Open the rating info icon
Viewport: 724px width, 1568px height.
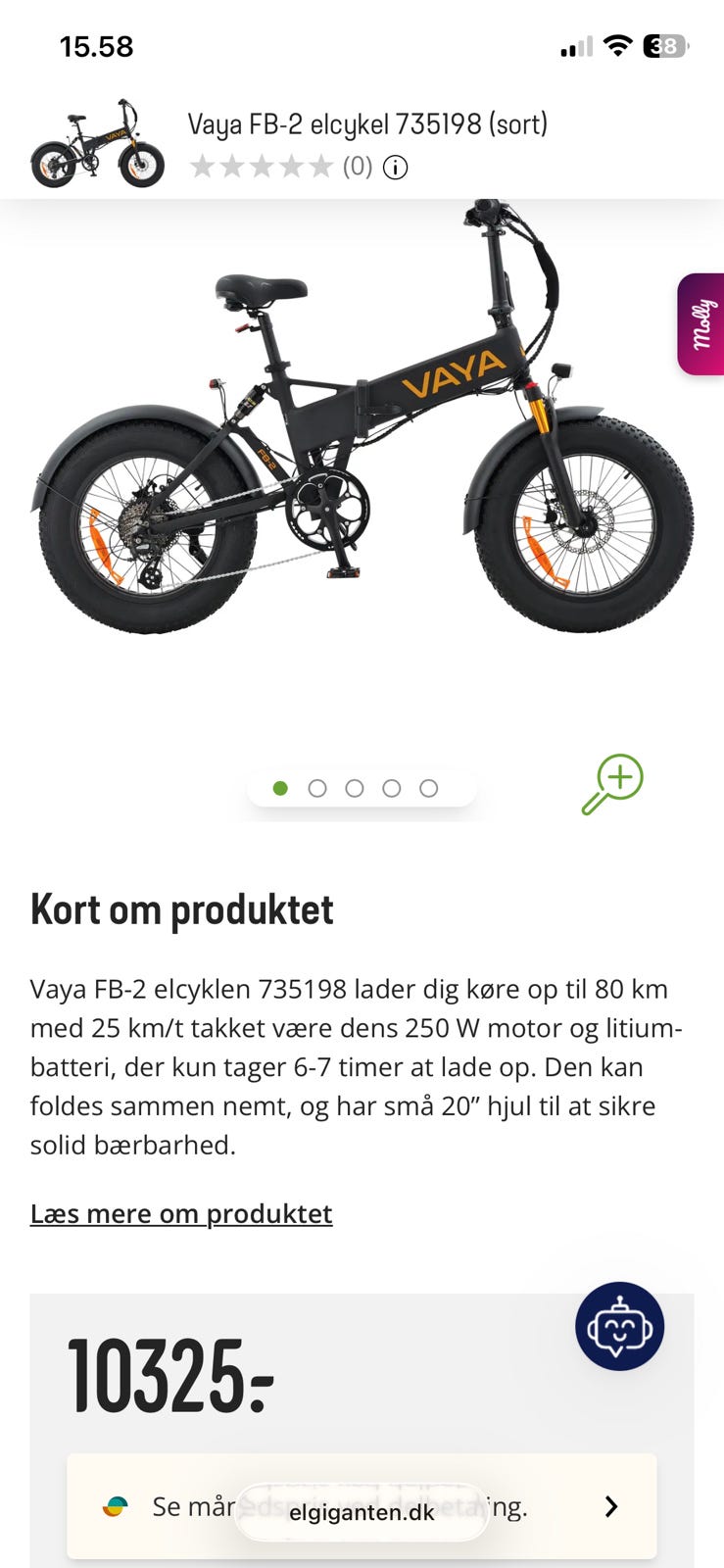click(395, 168)
